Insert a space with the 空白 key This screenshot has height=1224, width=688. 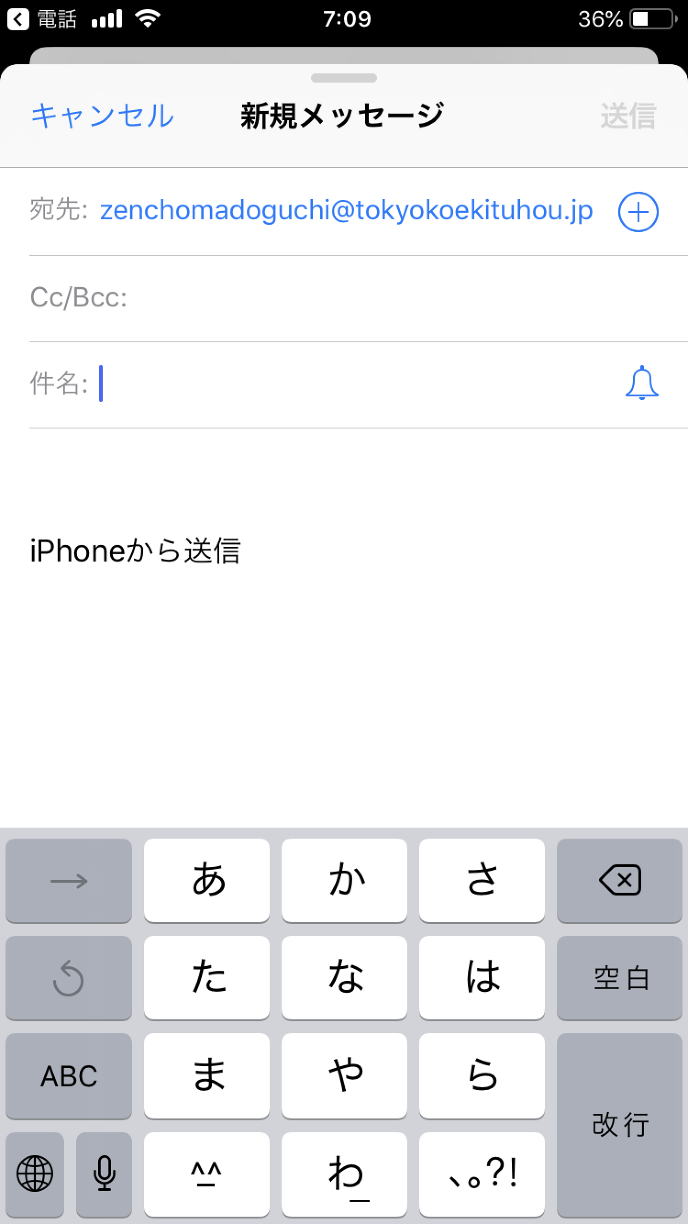[619, 978]
